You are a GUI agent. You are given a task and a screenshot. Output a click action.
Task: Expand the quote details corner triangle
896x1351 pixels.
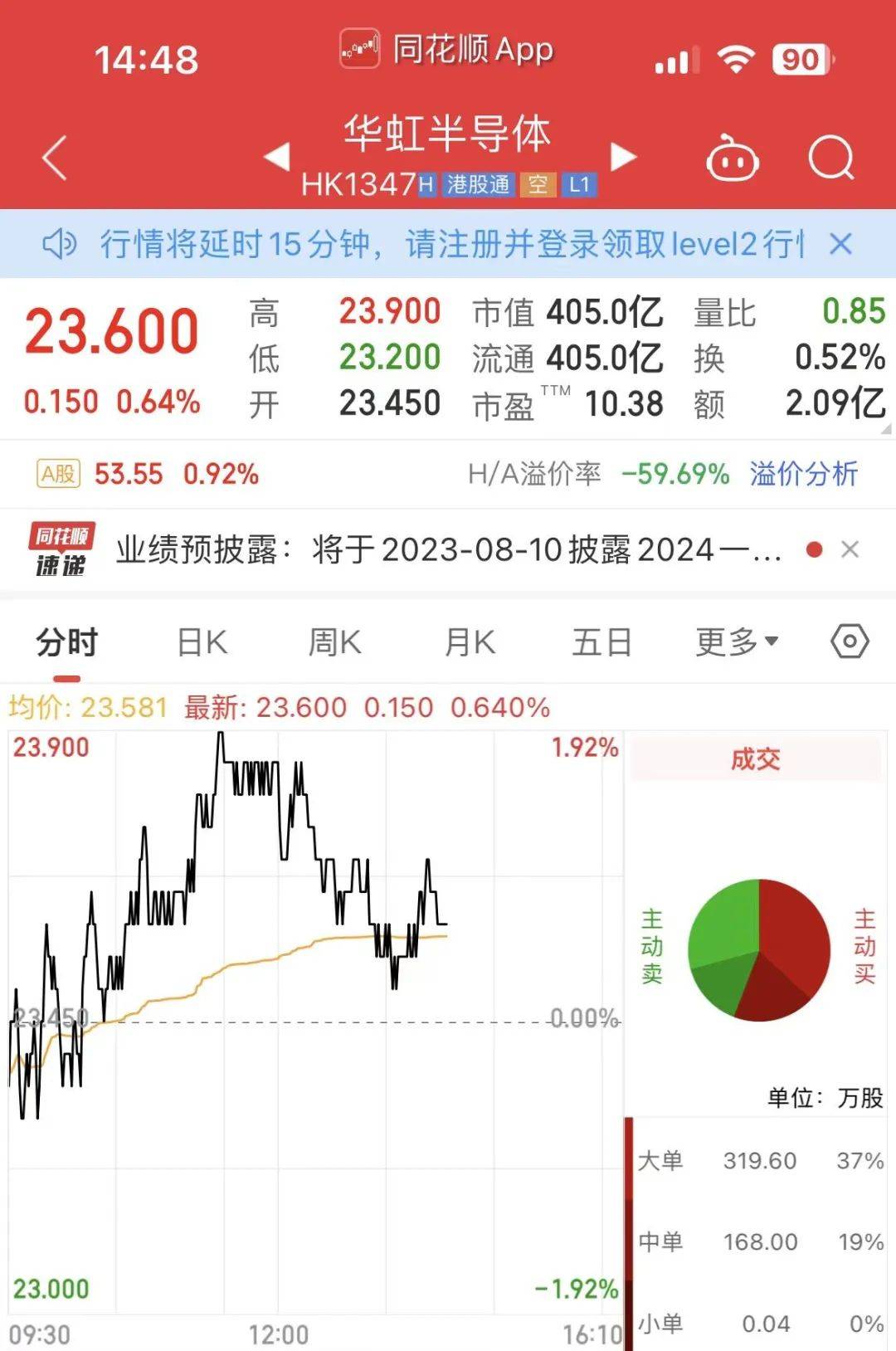click(x=886, y=430)
